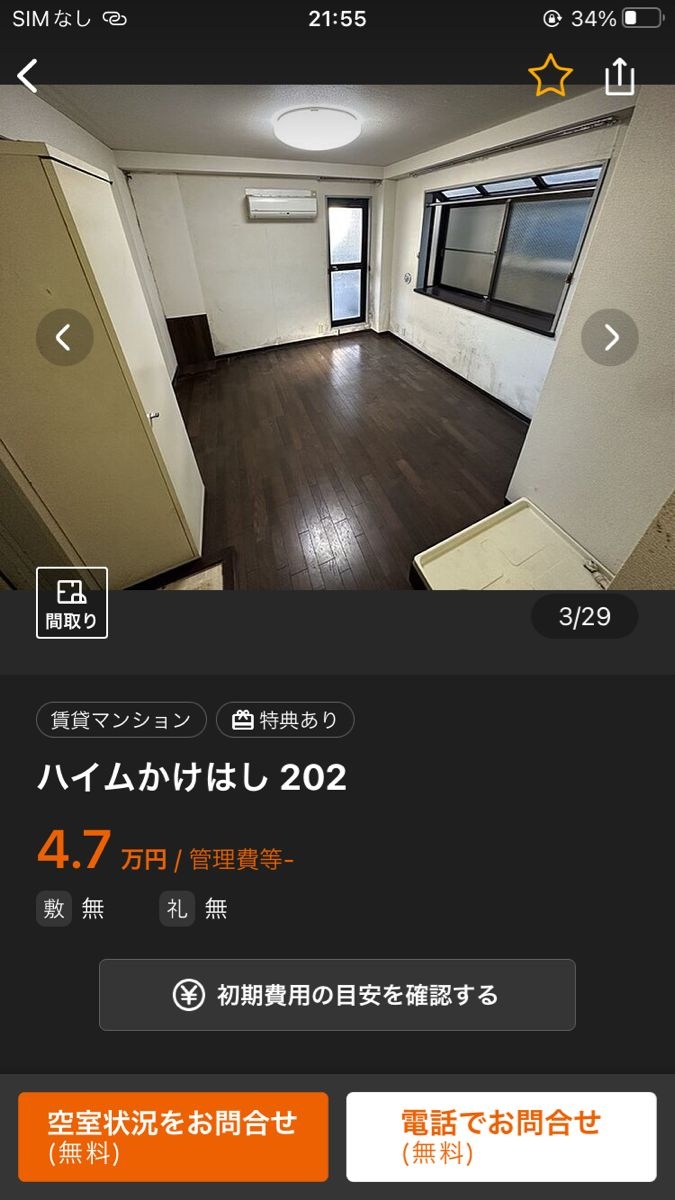The width and height of the screenshot is (675, 1200).
Task: Favorite this property with the star
Action: click(550, 76)
